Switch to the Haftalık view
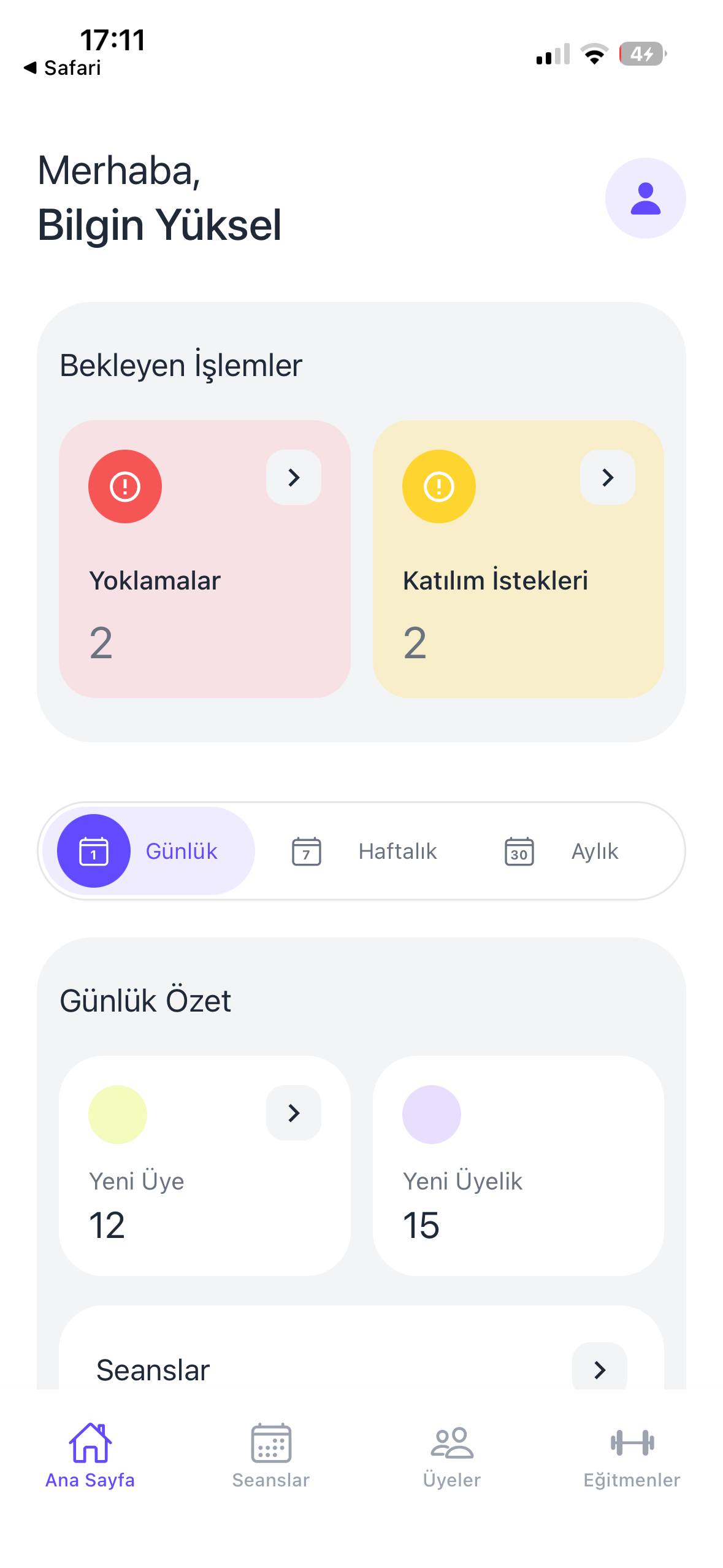This screenshot has width=723, height=1568. click(x=364, y=851)
